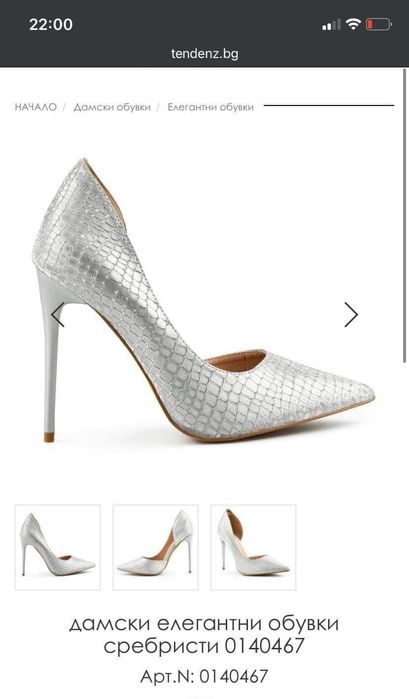Select the third shoe thumbnail
This screenshot has height=699, width=409.
point(253,547)
